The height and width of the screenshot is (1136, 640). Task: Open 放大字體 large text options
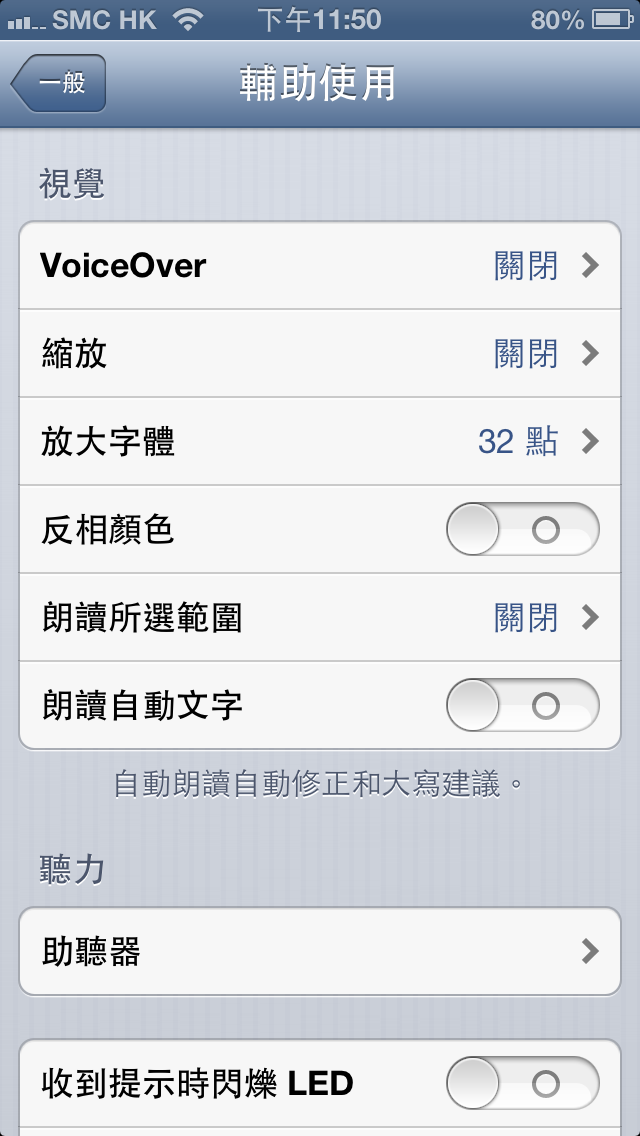320,442
